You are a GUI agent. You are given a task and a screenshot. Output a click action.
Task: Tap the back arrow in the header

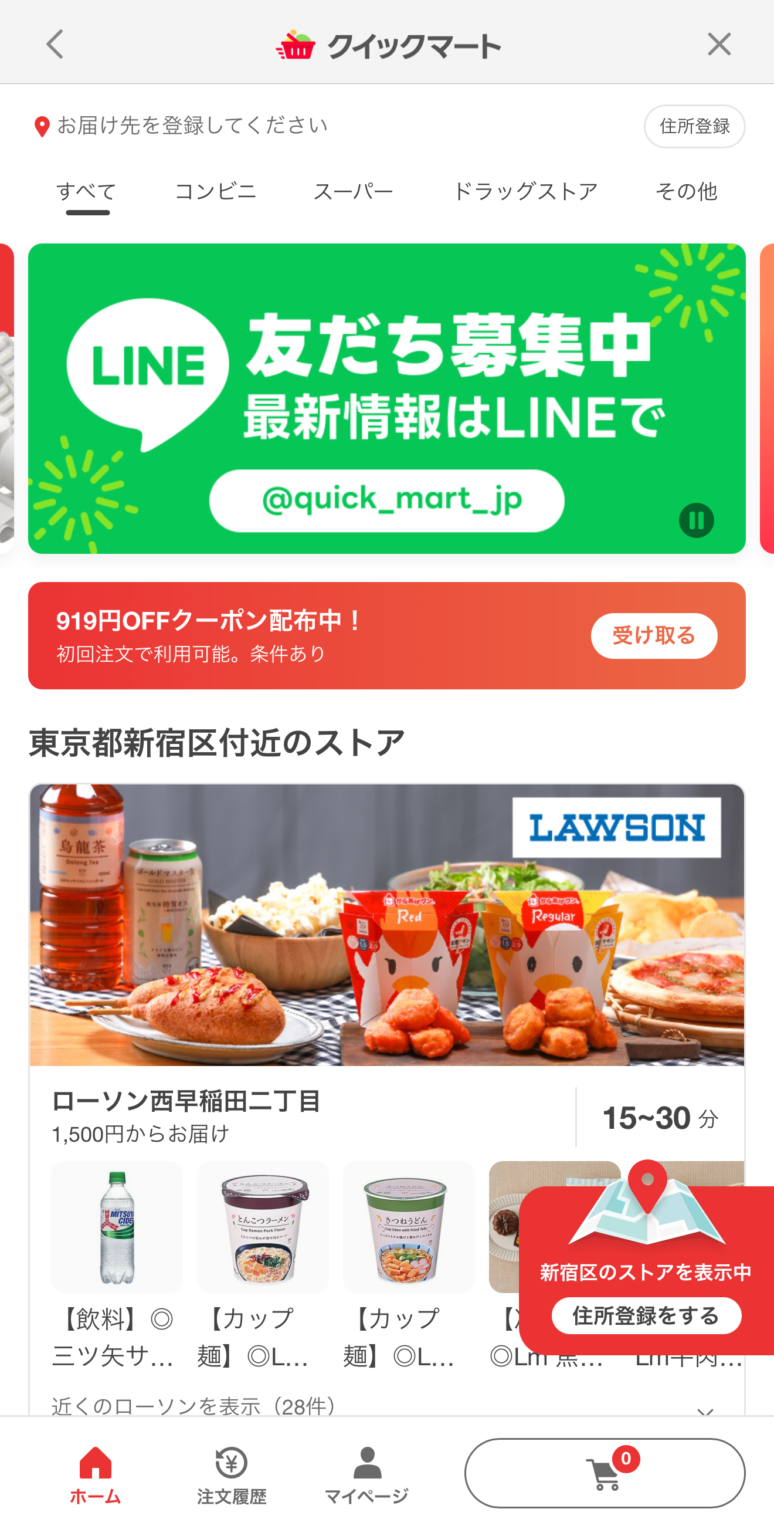(54, 44)
